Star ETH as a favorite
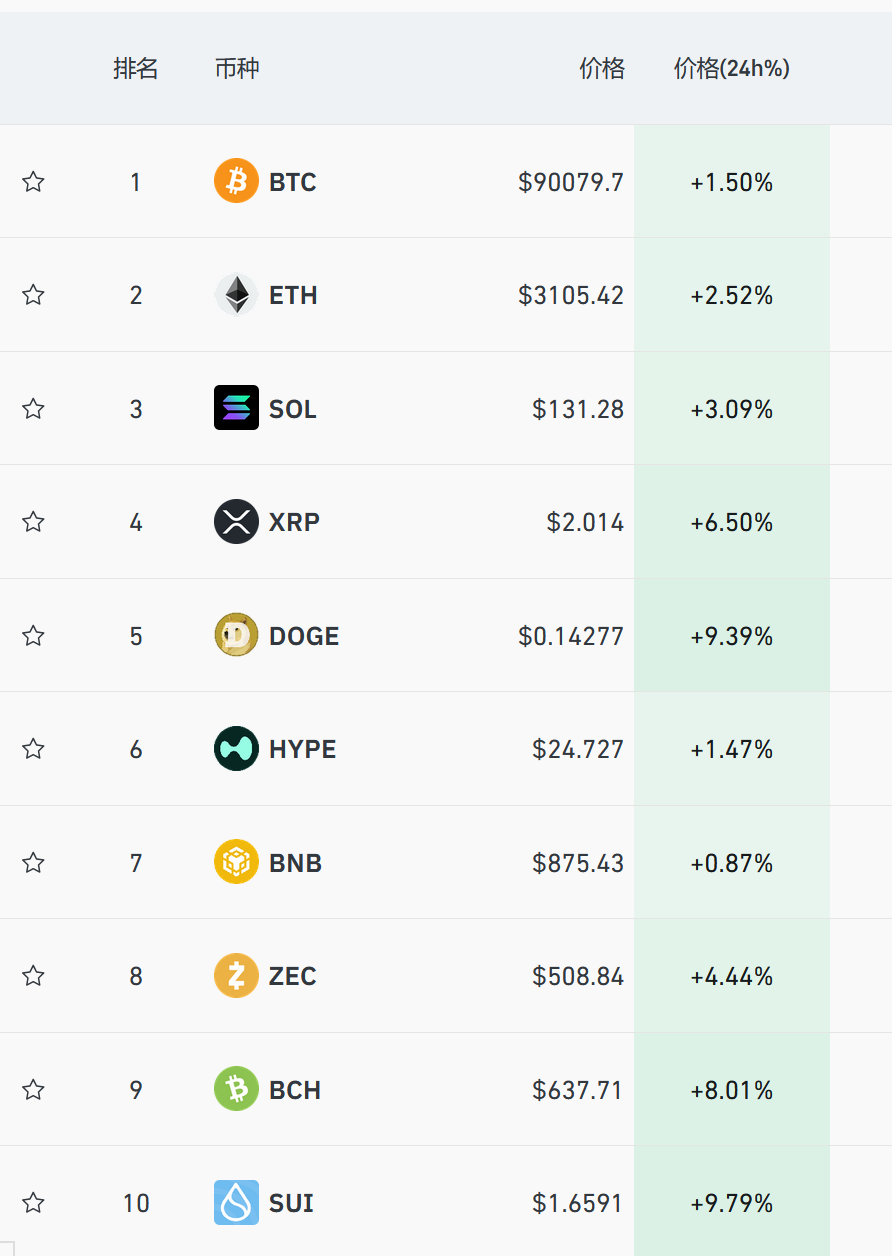The image size is (892, 1256). [x=33, y=295]
